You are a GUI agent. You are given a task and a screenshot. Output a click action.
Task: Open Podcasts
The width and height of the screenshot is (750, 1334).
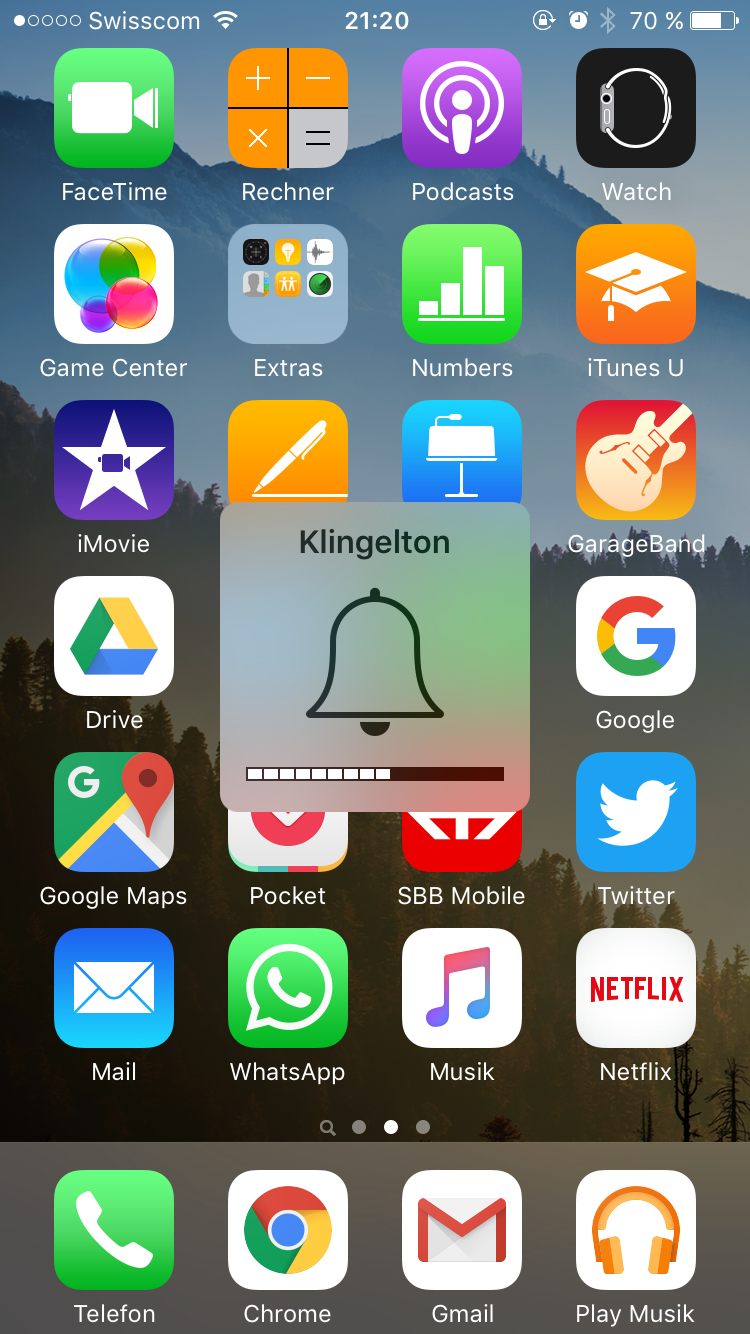click(462, 108)
